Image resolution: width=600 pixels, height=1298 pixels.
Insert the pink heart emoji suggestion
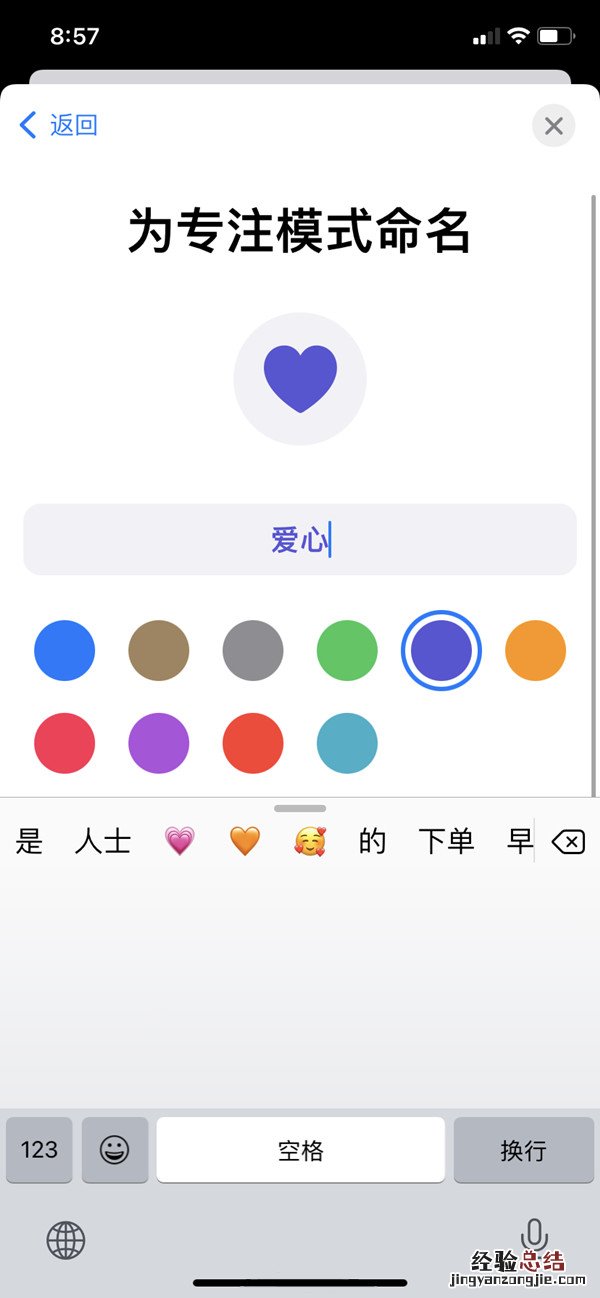coord(179,842)
